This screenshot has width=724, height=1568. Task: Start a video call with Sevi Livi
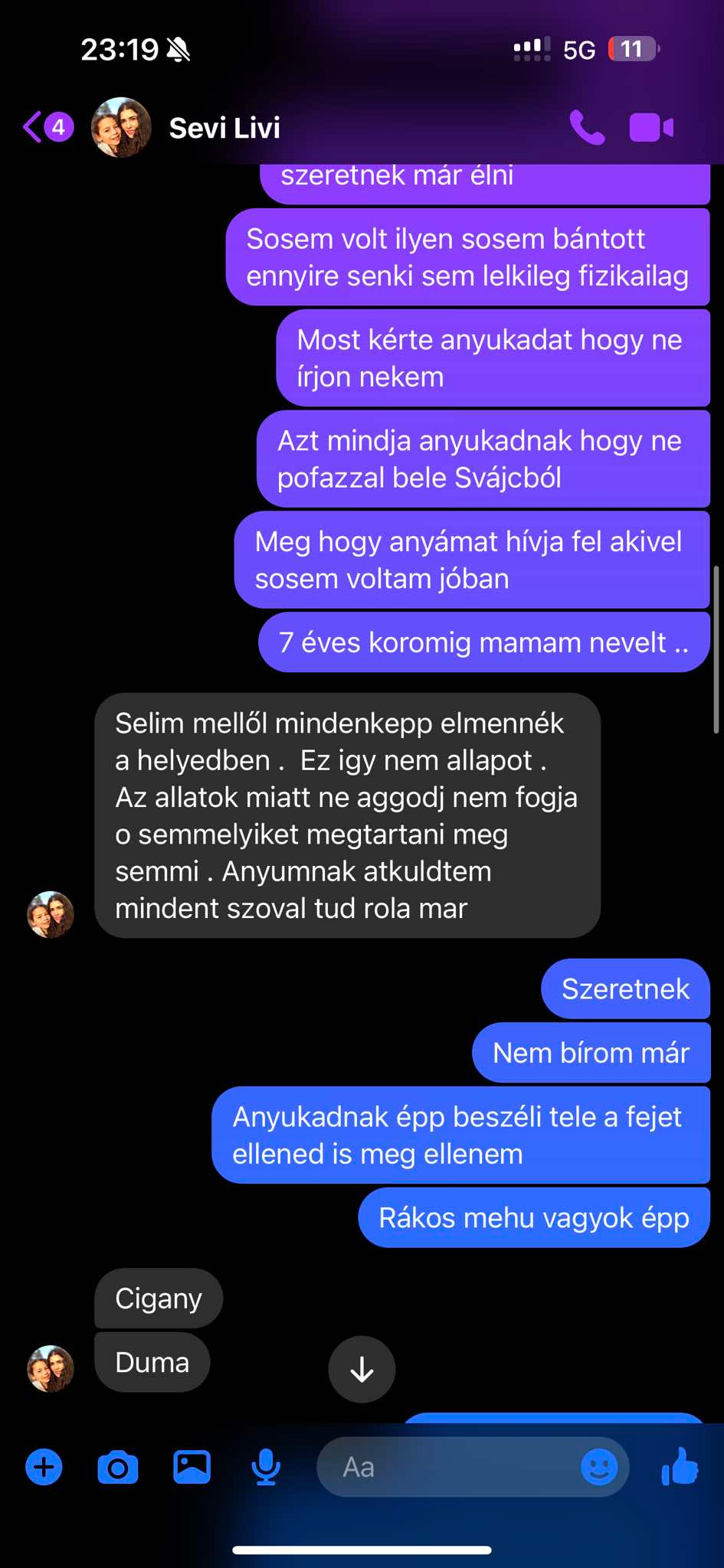(651, 127)
